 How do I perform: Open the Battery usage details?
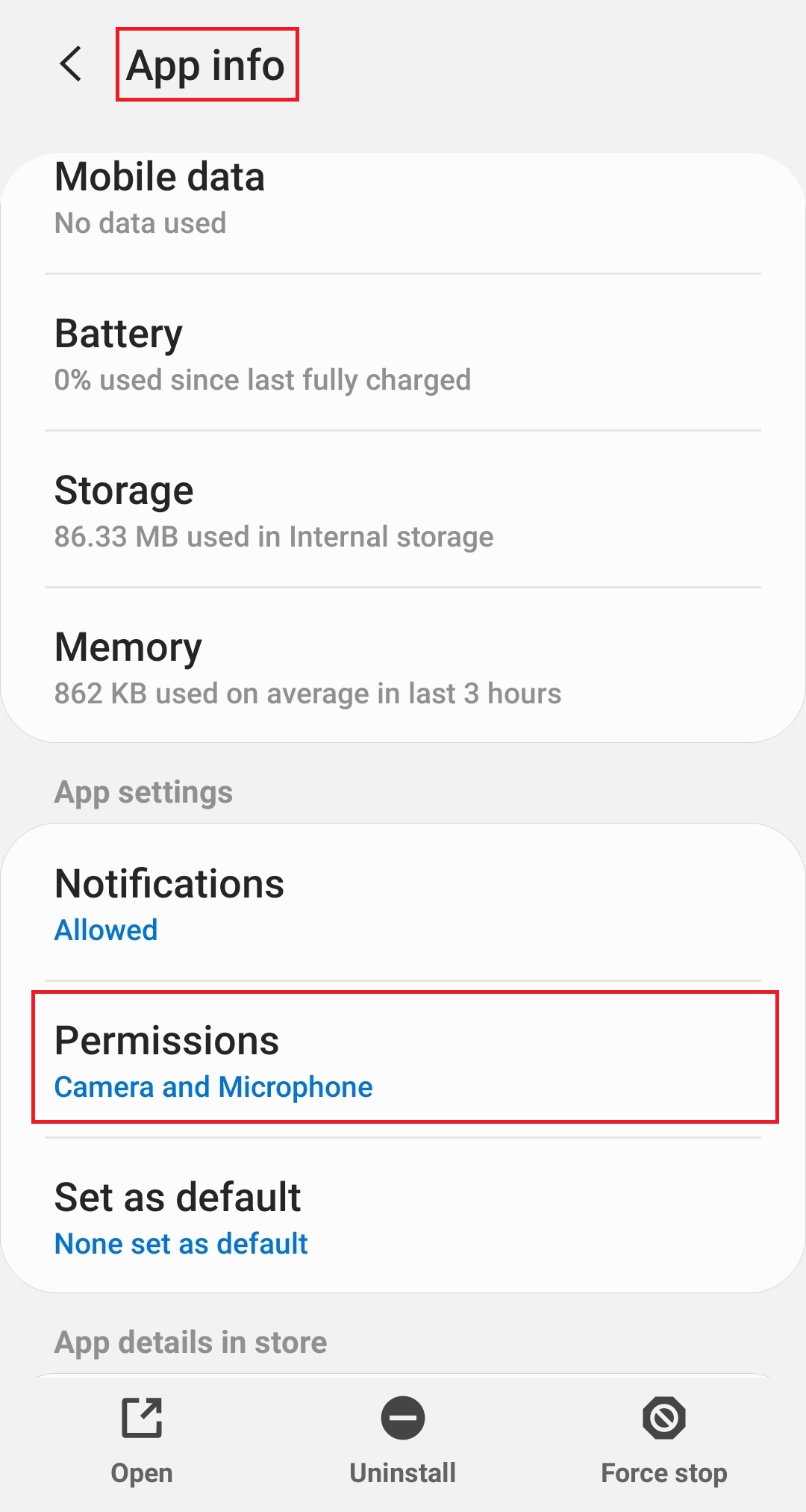click(118, 333)
